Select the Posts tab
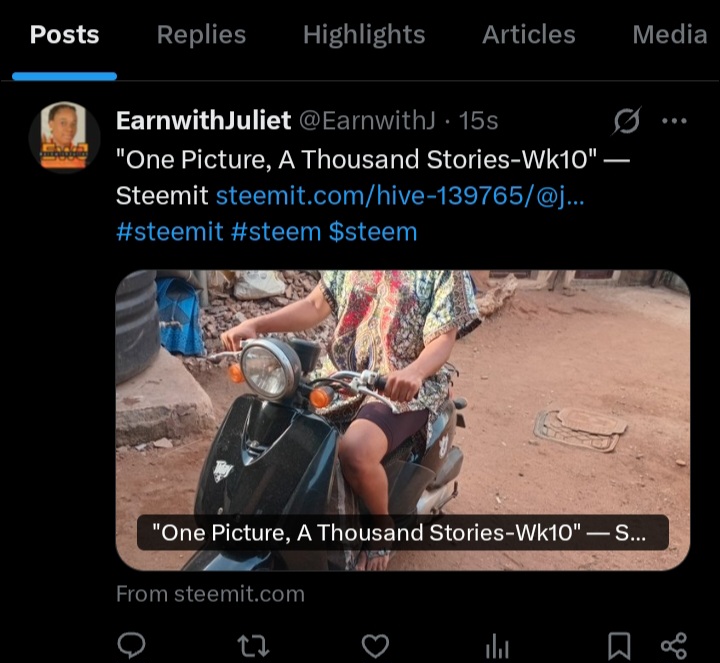The image size is (720, 663). point(64,35)
